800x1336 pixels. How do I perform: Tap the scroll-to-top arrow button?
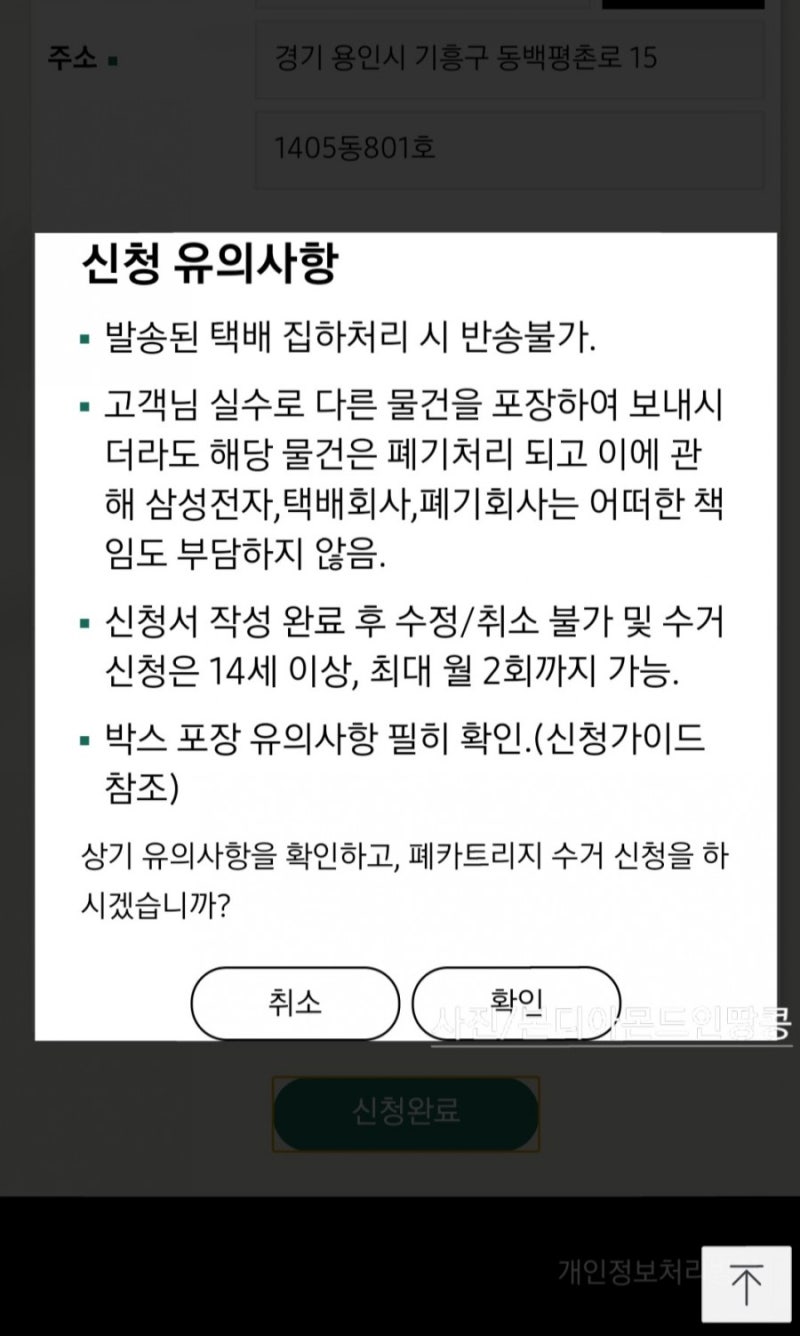(746, 1284)
